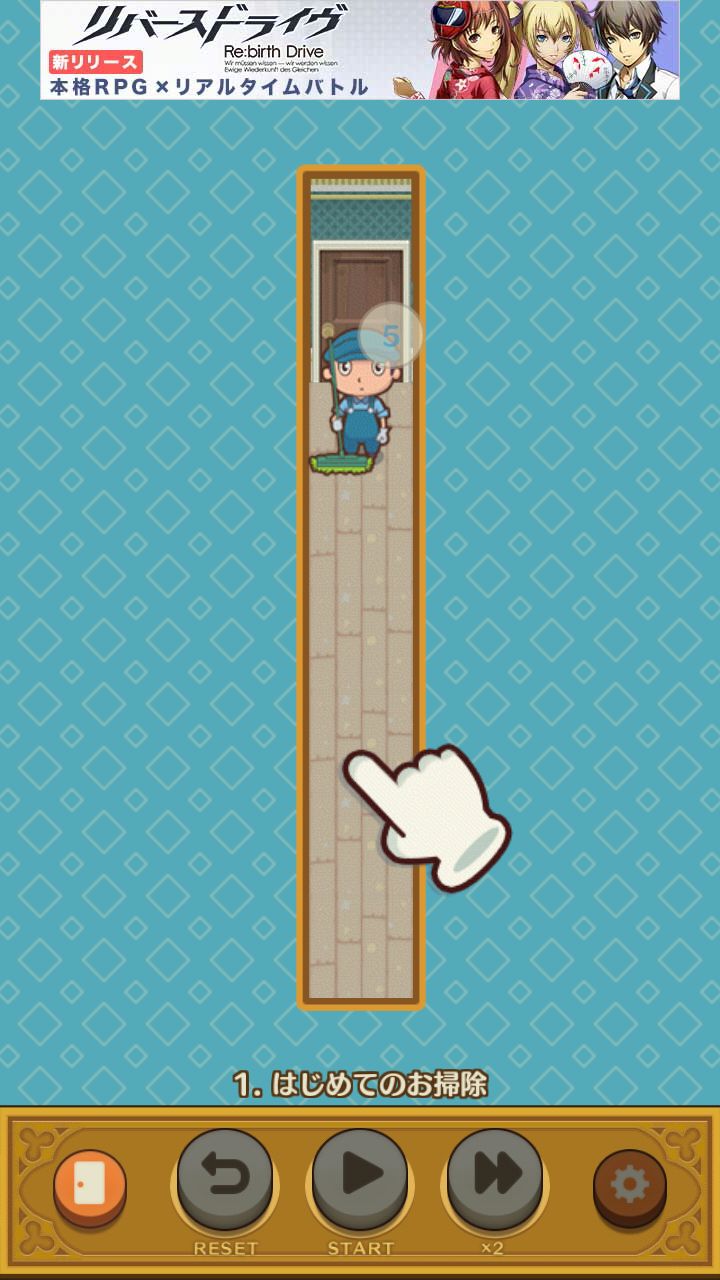Start the cleaning with the START button
The height and width of the screenshot is (1280, 720).
360,1178
